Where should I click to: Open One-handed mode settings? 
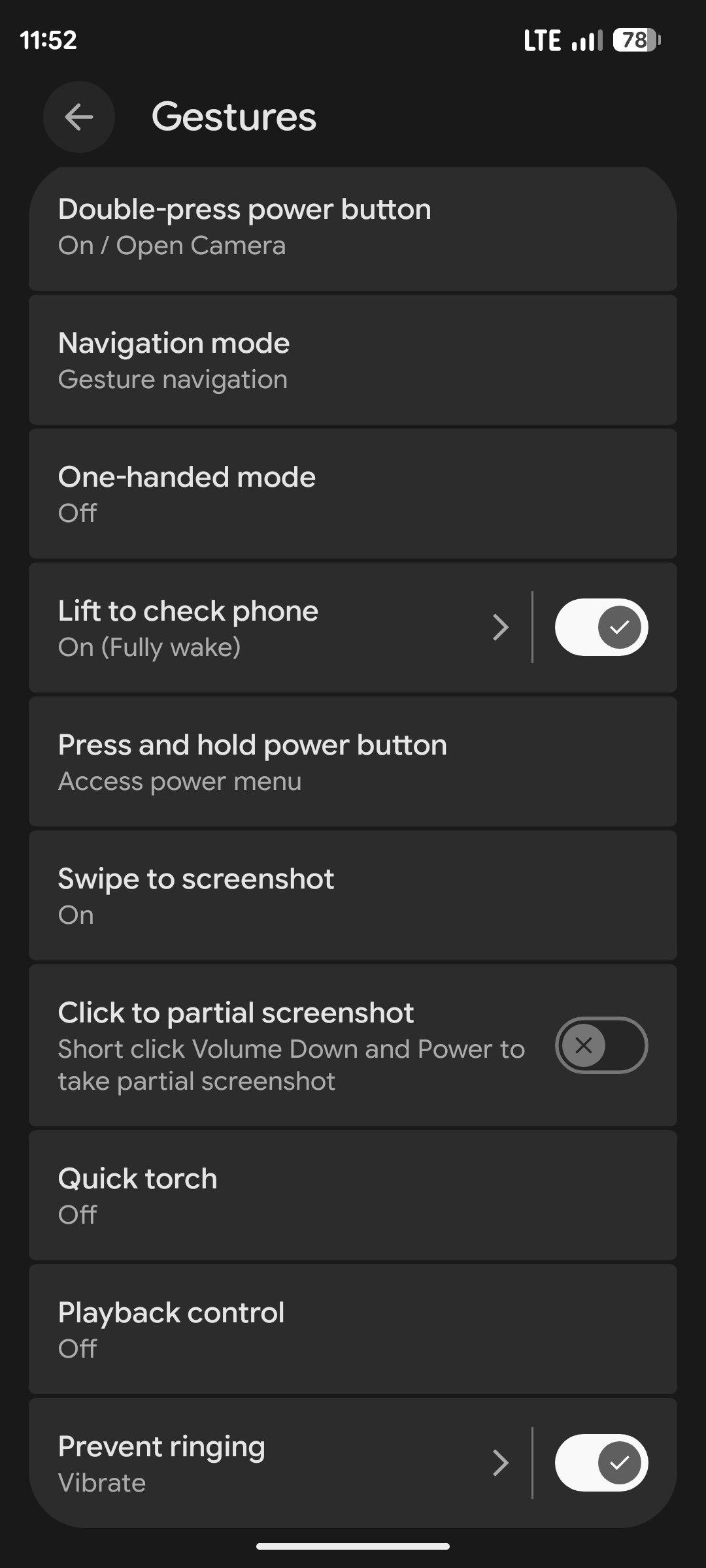[x=353, y=495]
